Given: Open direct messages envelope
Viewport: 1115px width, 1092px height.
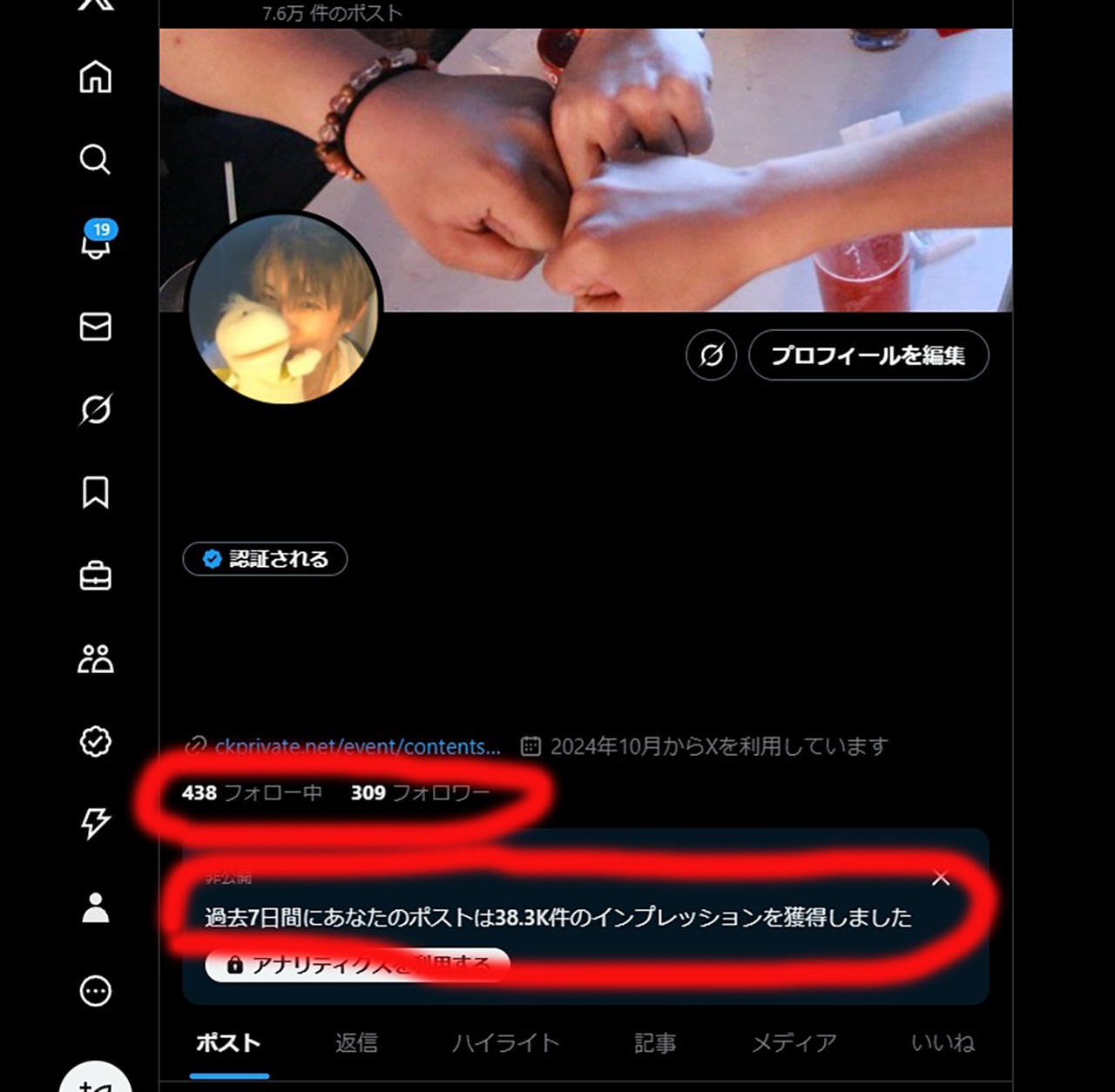Looking at the screenshot, I should [x=95, y=327].
